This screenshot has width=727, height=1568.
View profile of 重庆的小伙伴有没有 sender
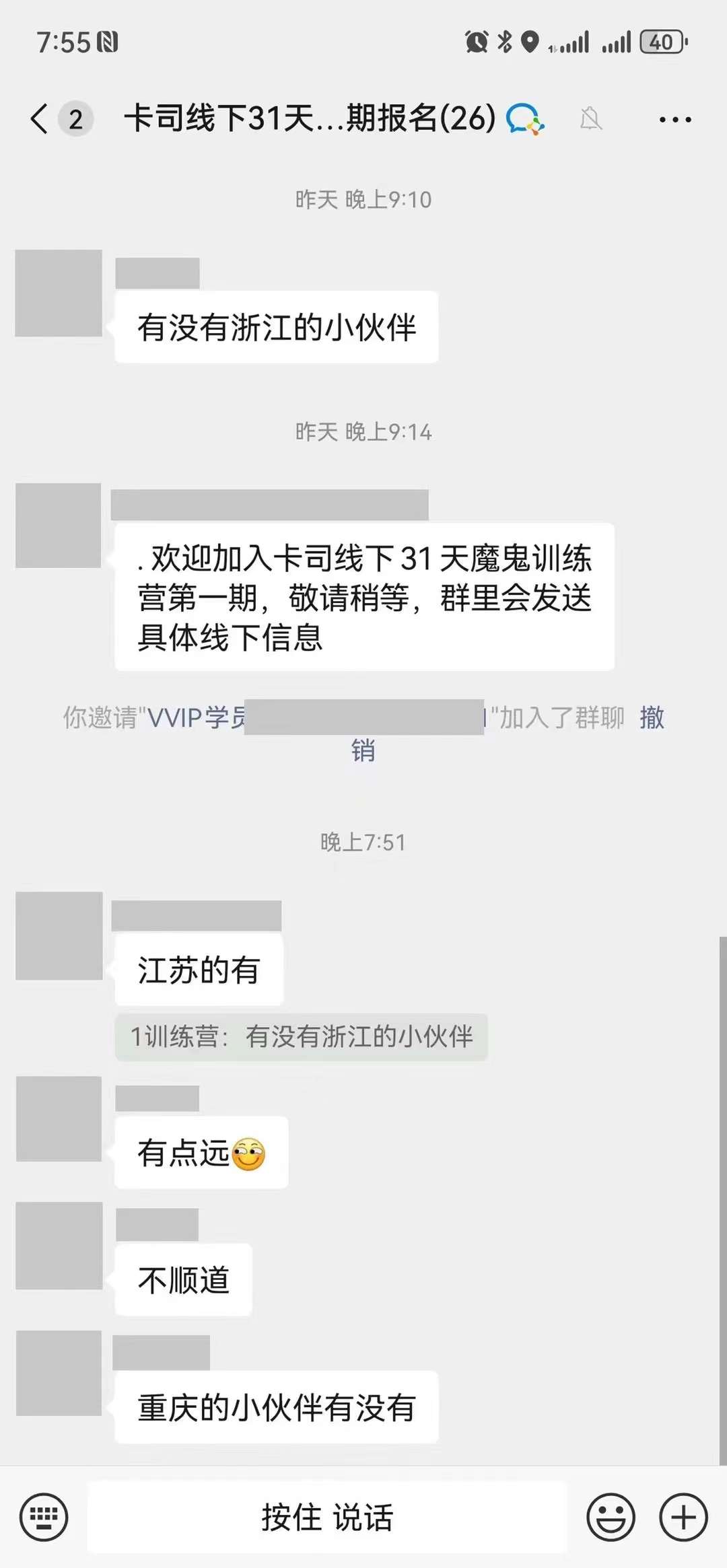click(x=59, y=1373)
